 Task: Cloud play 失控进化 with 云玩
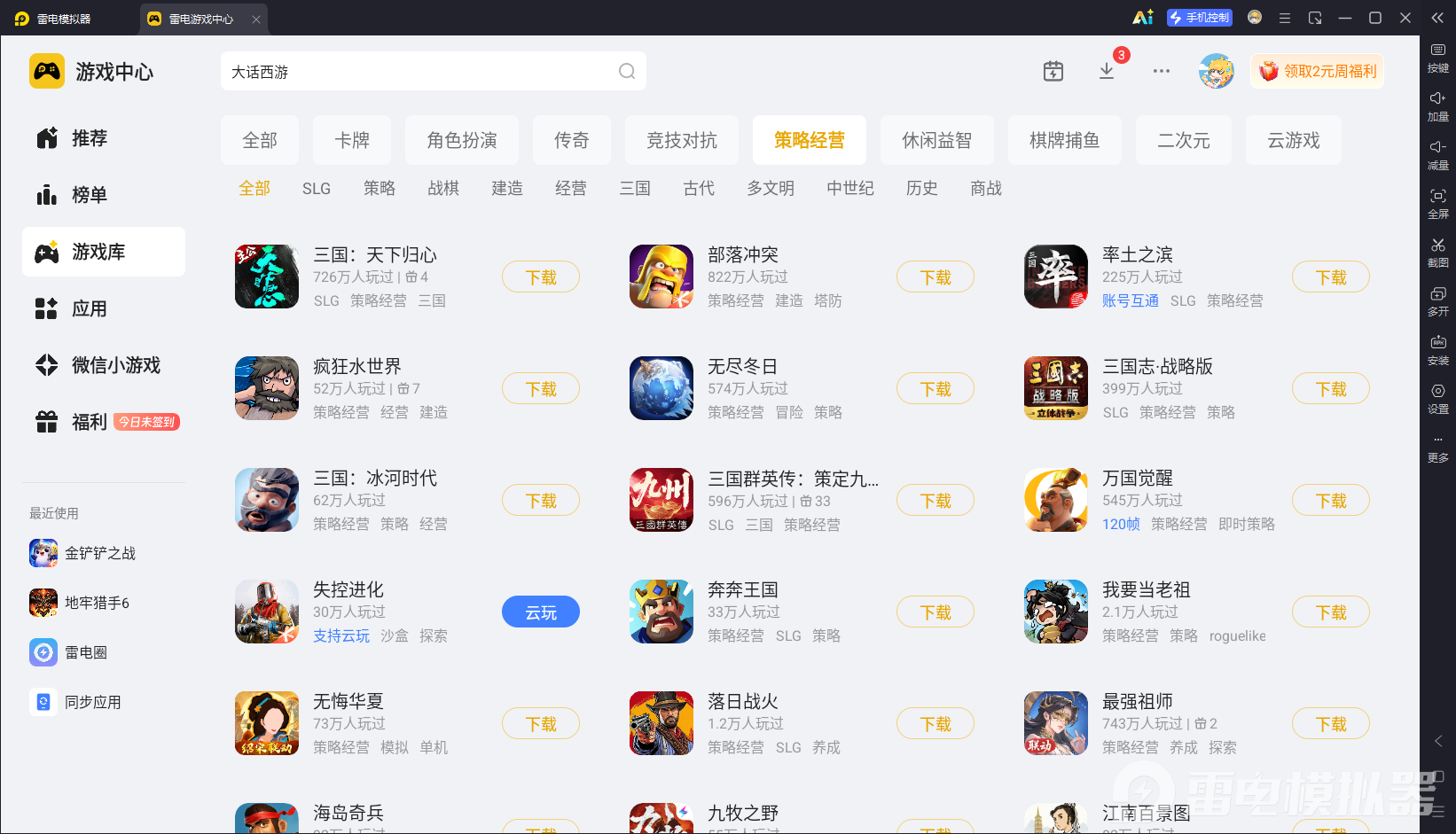click(x=541, y=612)
